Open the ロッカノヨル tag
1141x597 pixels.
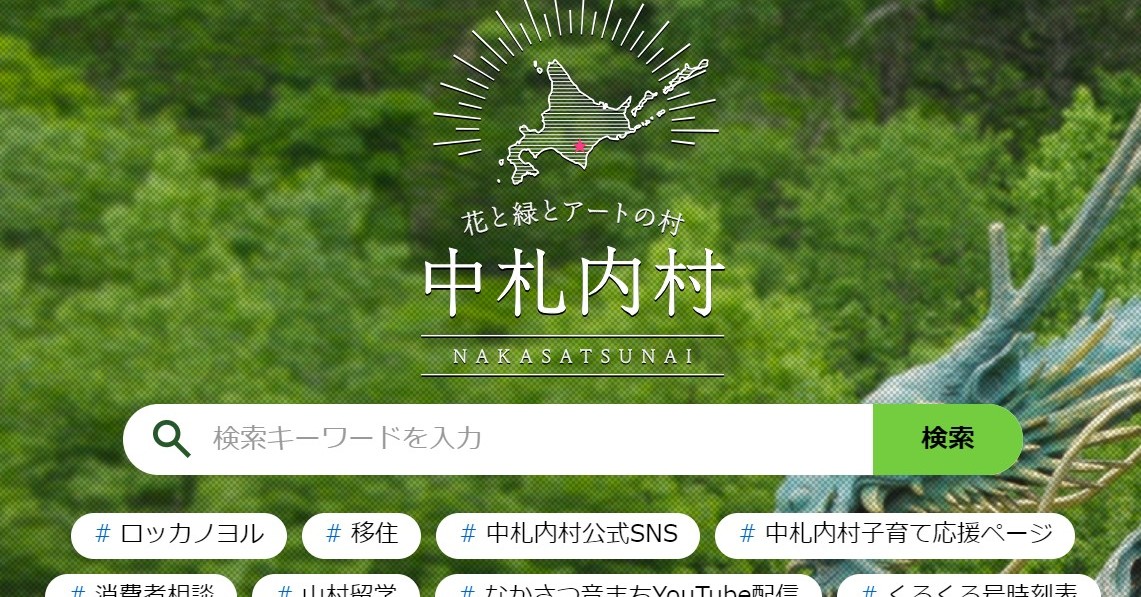pyautogui.click(x=179, y=535)
